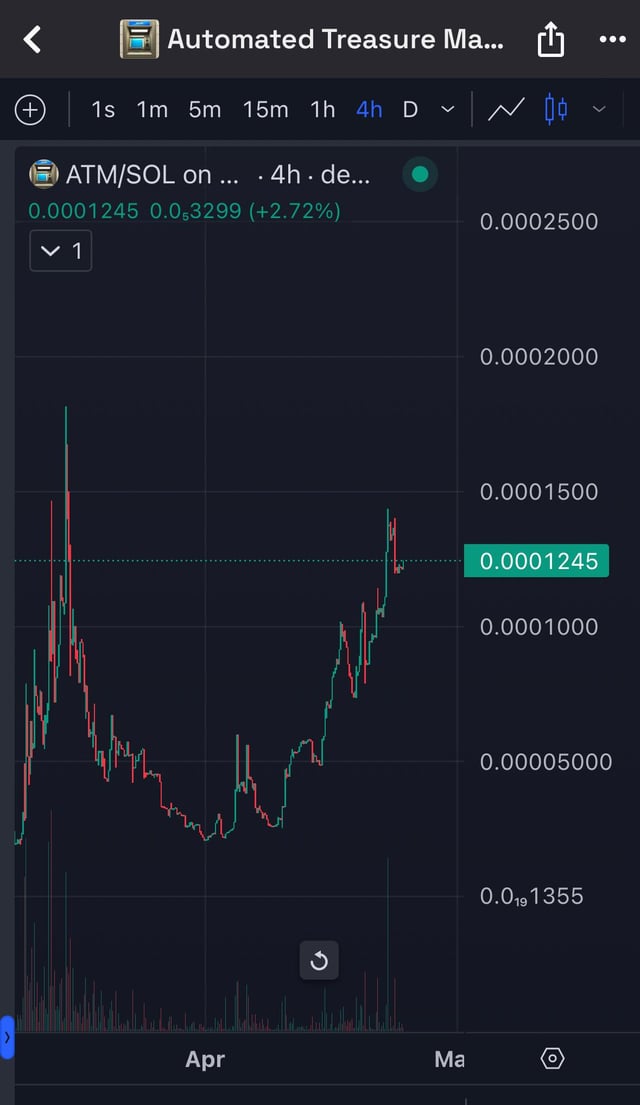This screenshot has height=1105, width=640.
Task: Expand the indicator legend collapse button
Action: coord(62,252)
